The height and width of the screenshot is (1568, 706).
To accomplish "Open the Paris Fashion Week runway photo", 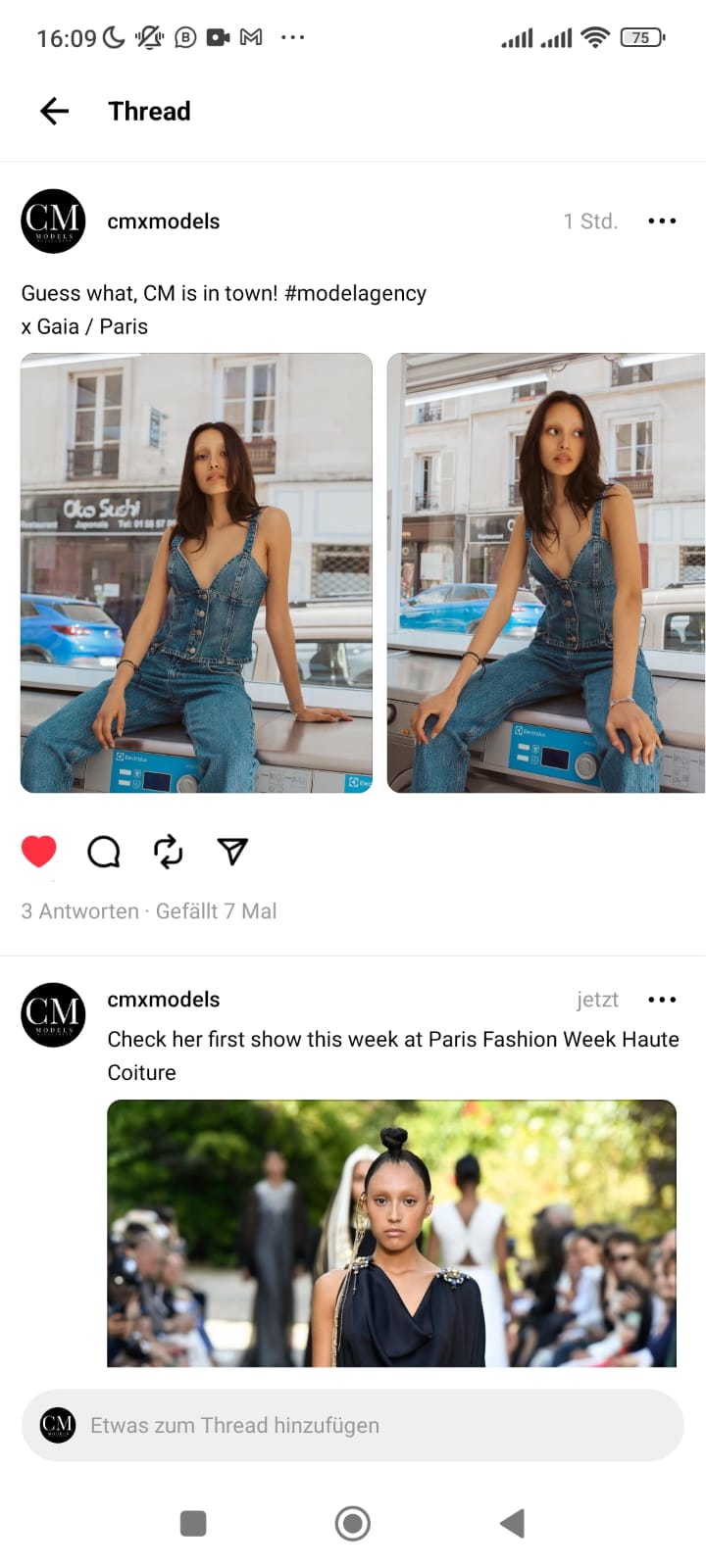I will point(391,1233).
